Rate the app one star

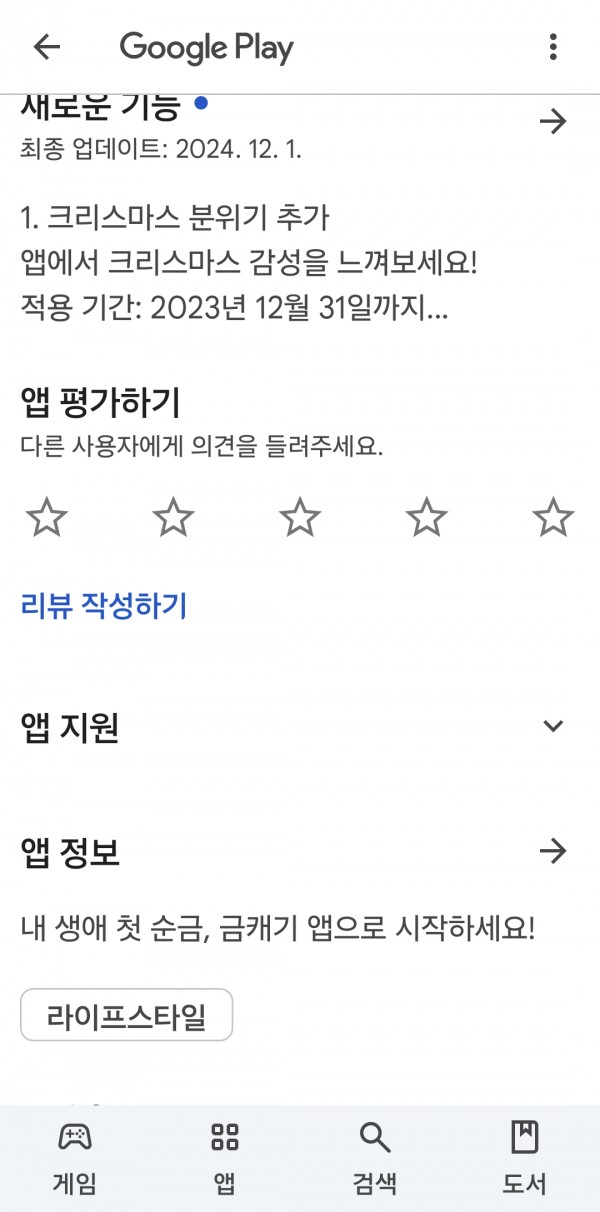pos(47,517)
